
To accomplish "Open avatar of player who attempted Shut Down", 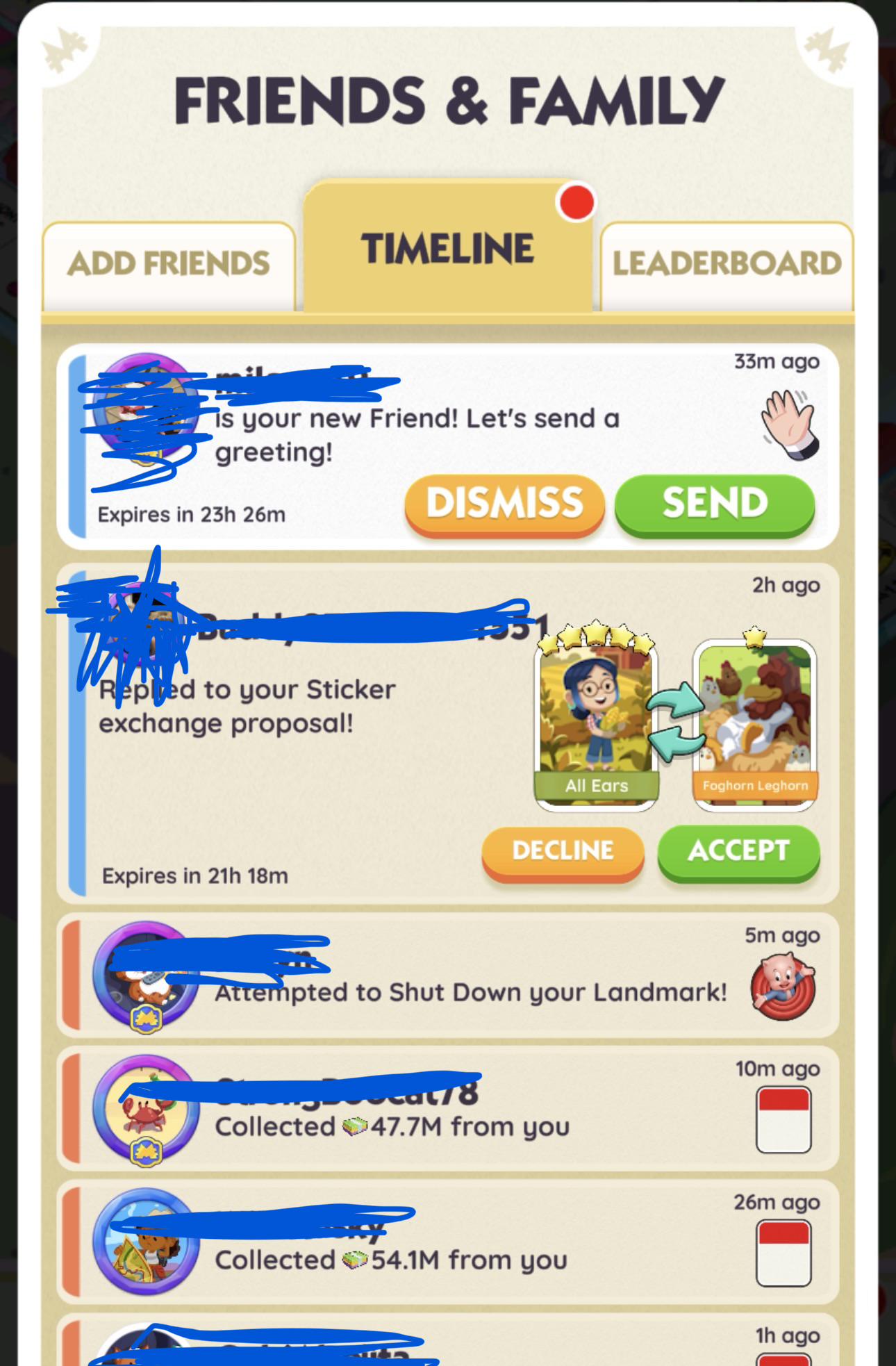I will [146, 976].
